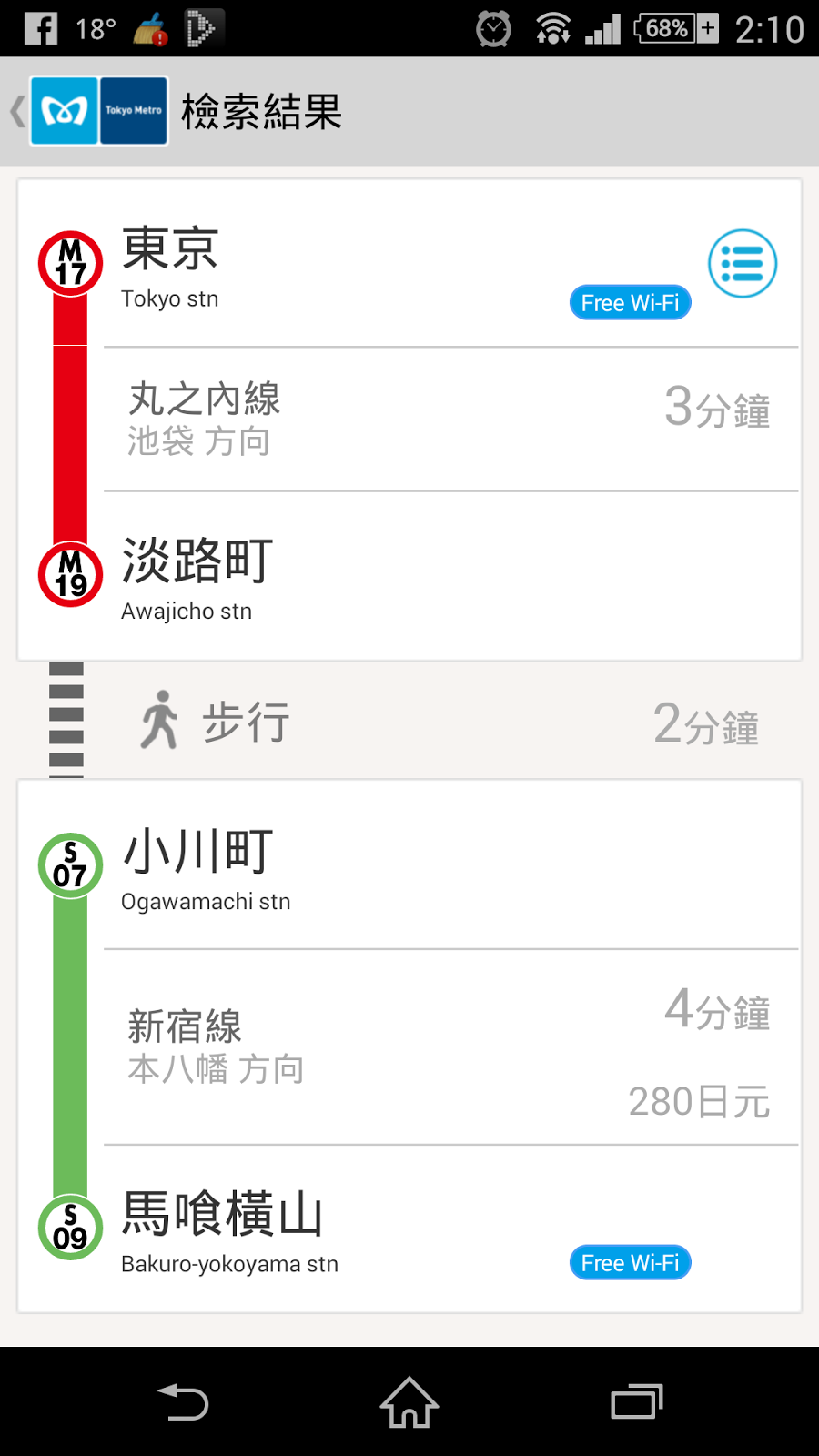Open the 丸之內線 line segment row
The height and width of the screenshot is (1456, 819).
(451, 420)
